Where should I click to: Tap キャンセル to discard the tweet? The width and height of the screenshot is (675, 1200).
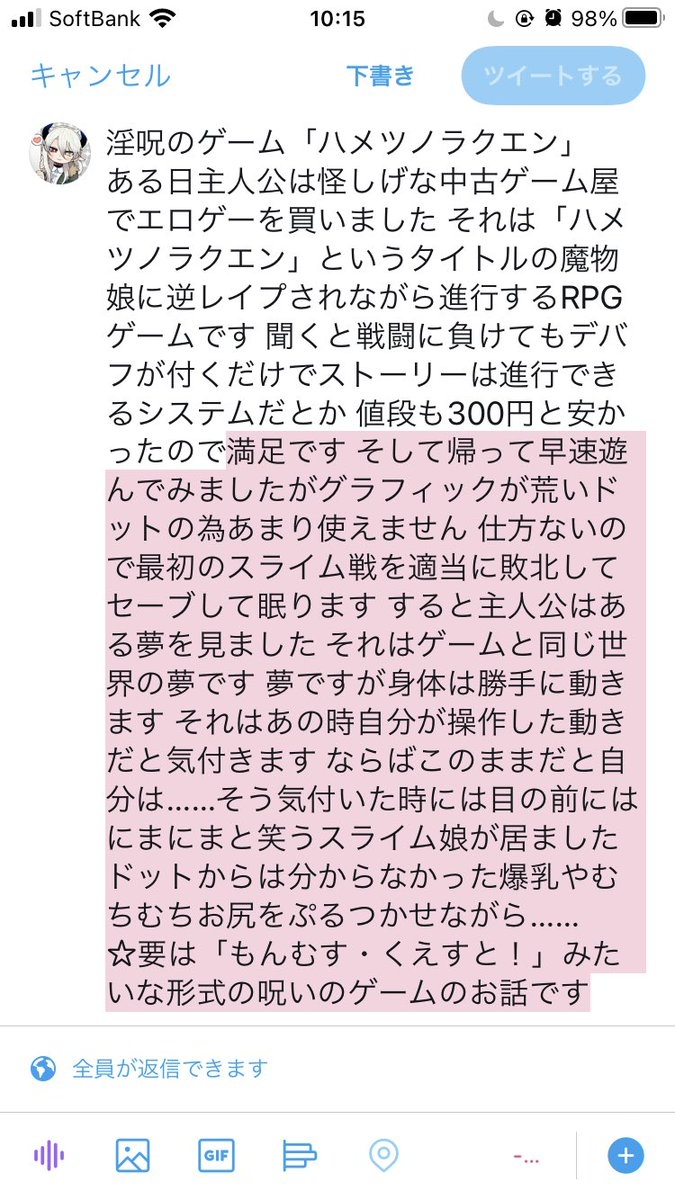[100, 76]
